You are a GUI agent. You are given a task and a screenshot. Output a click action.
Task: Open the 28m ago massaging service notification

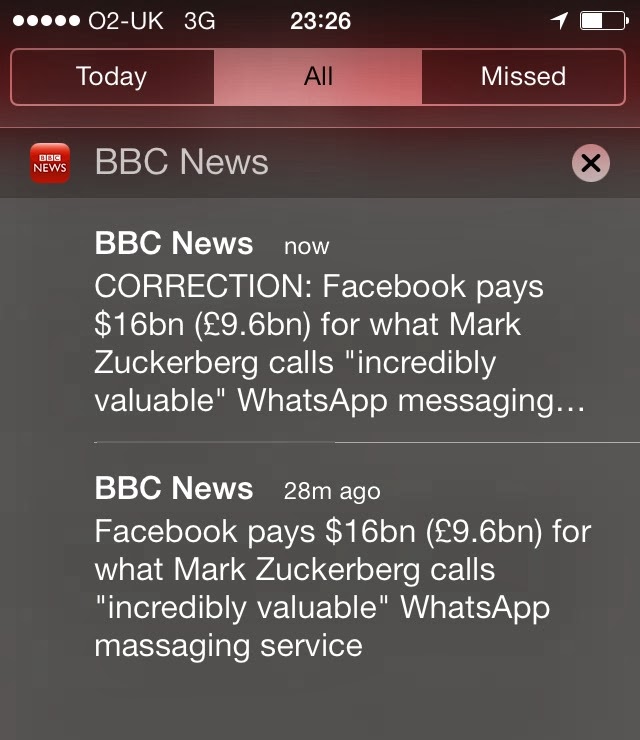point(340,570)
